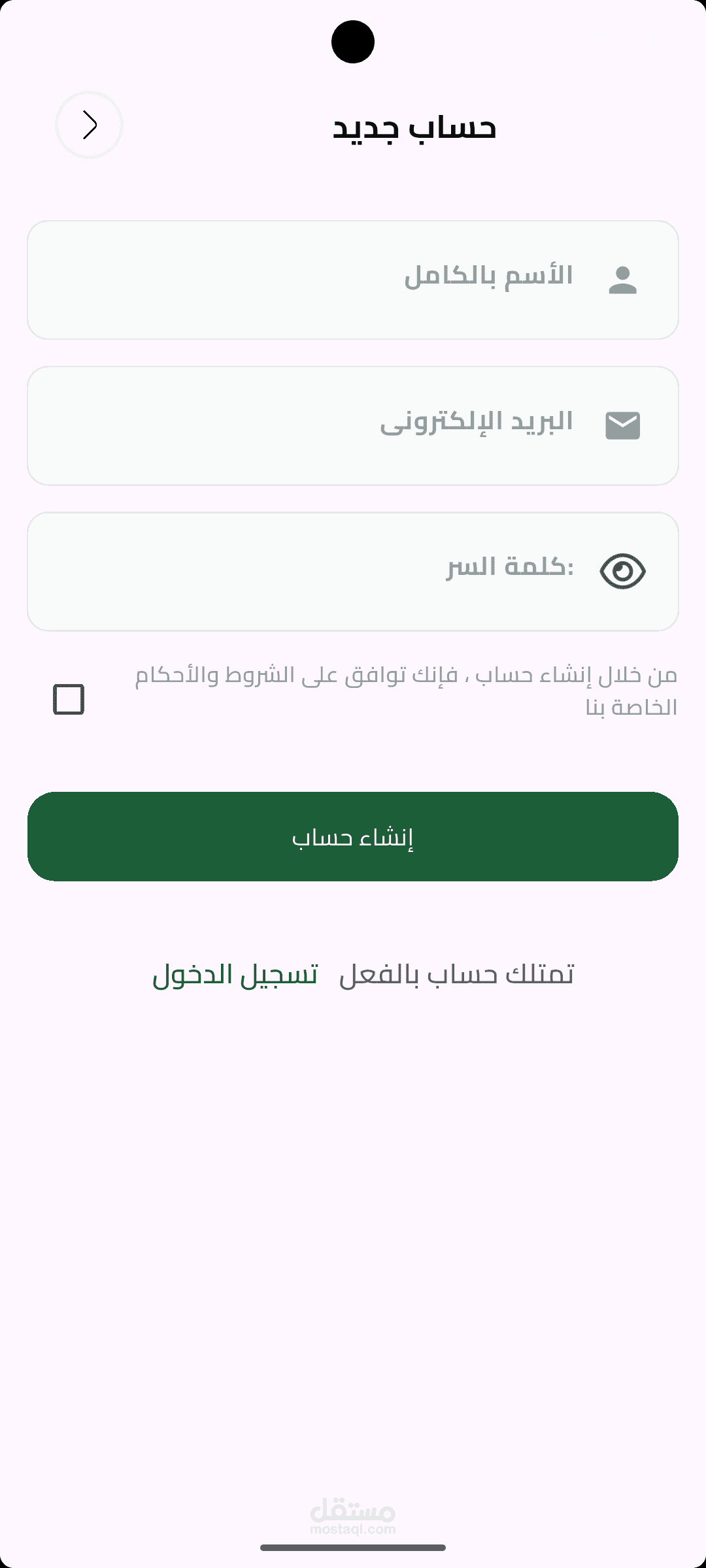The width and height of the screenshot is (706, 1568).
Task: Select the password field (كلمة السر)
Action: (353, 572)
